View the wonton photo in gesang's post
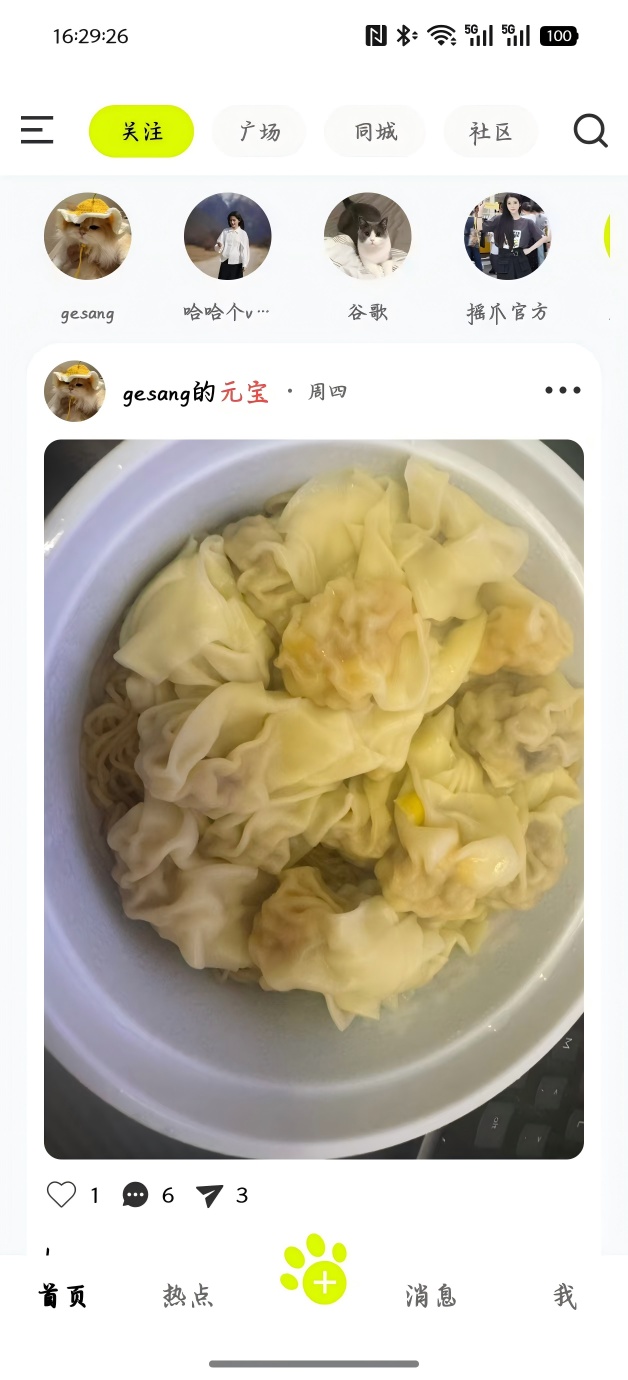The image size is (628, 1380). tap(314, 799)
